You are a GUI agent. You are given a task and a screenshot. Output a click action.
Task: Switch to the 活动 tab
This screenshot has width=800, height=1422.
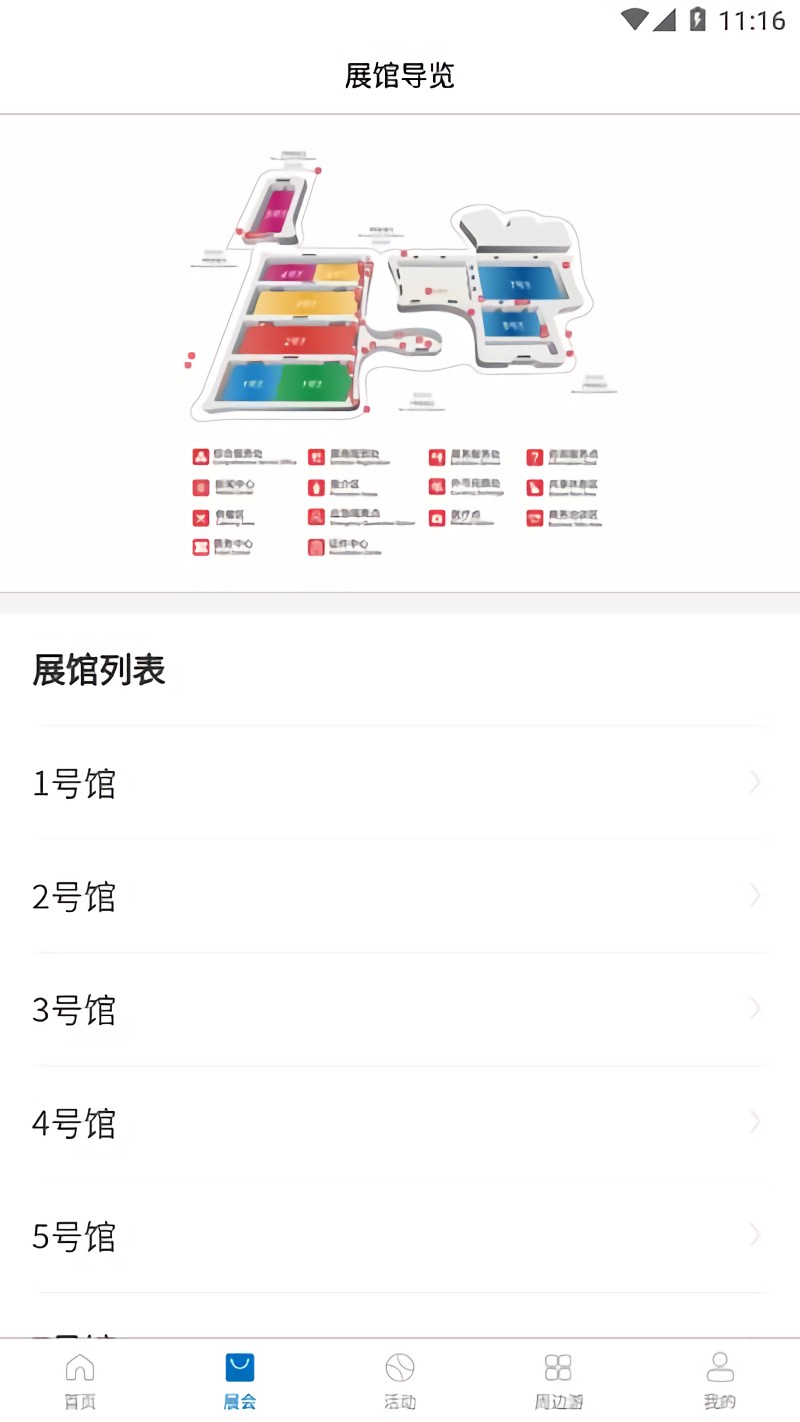(x=400, y=1380)
